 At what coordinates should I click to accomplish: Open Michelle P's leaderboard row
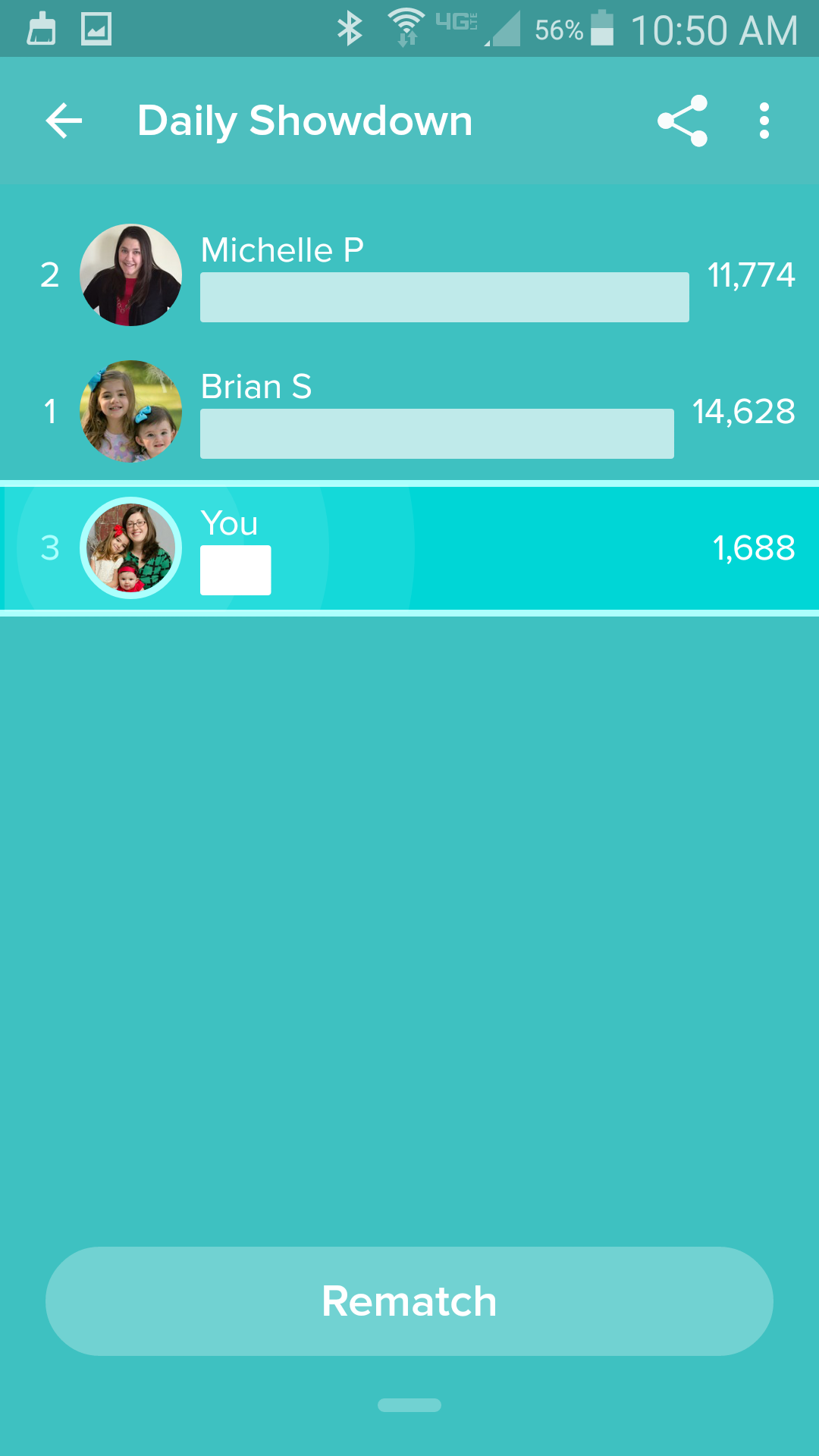pos(409,275)
